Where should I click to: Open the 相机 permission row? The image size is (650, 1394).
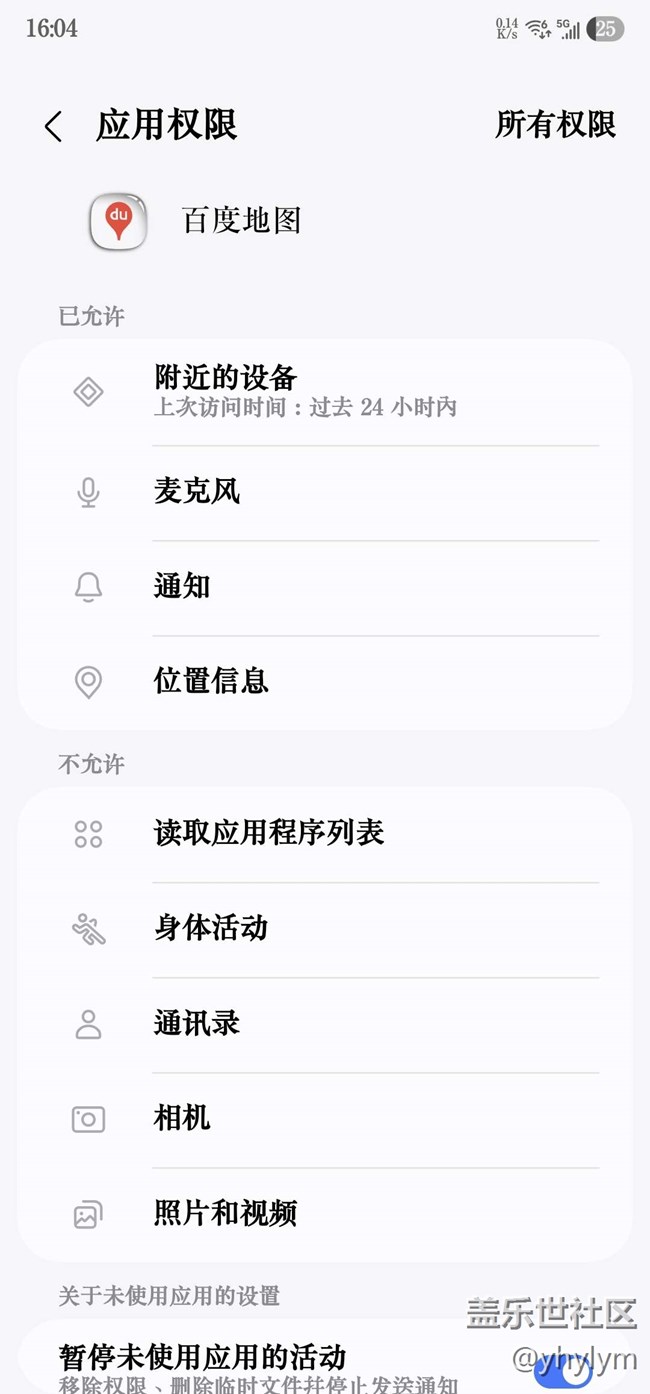coord(325,1119)
